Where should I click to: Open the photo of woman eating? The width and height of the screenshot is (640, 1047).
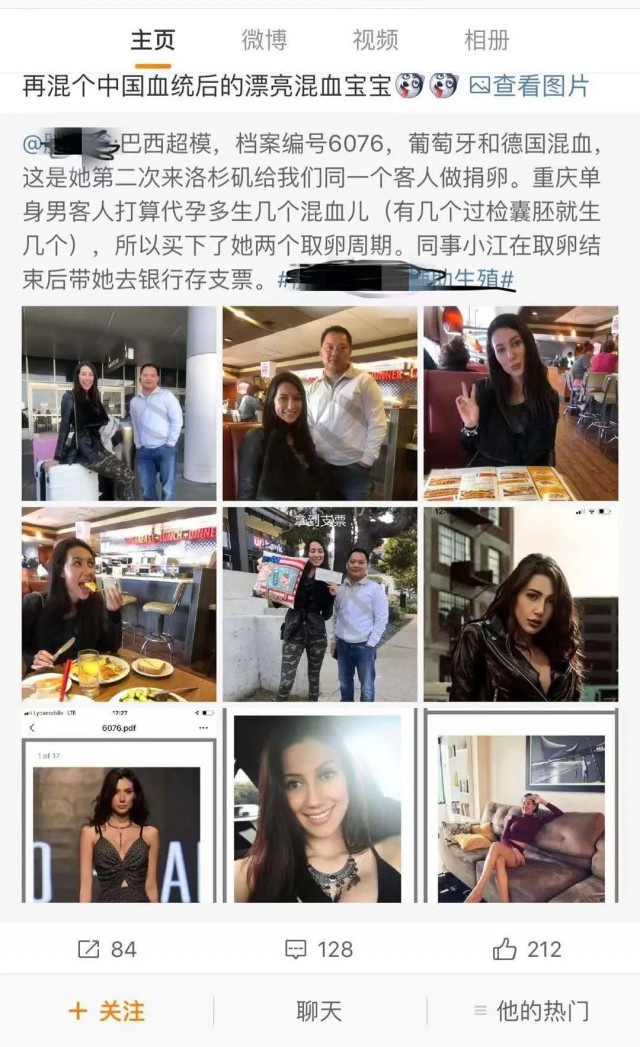[x=119, y=604]
